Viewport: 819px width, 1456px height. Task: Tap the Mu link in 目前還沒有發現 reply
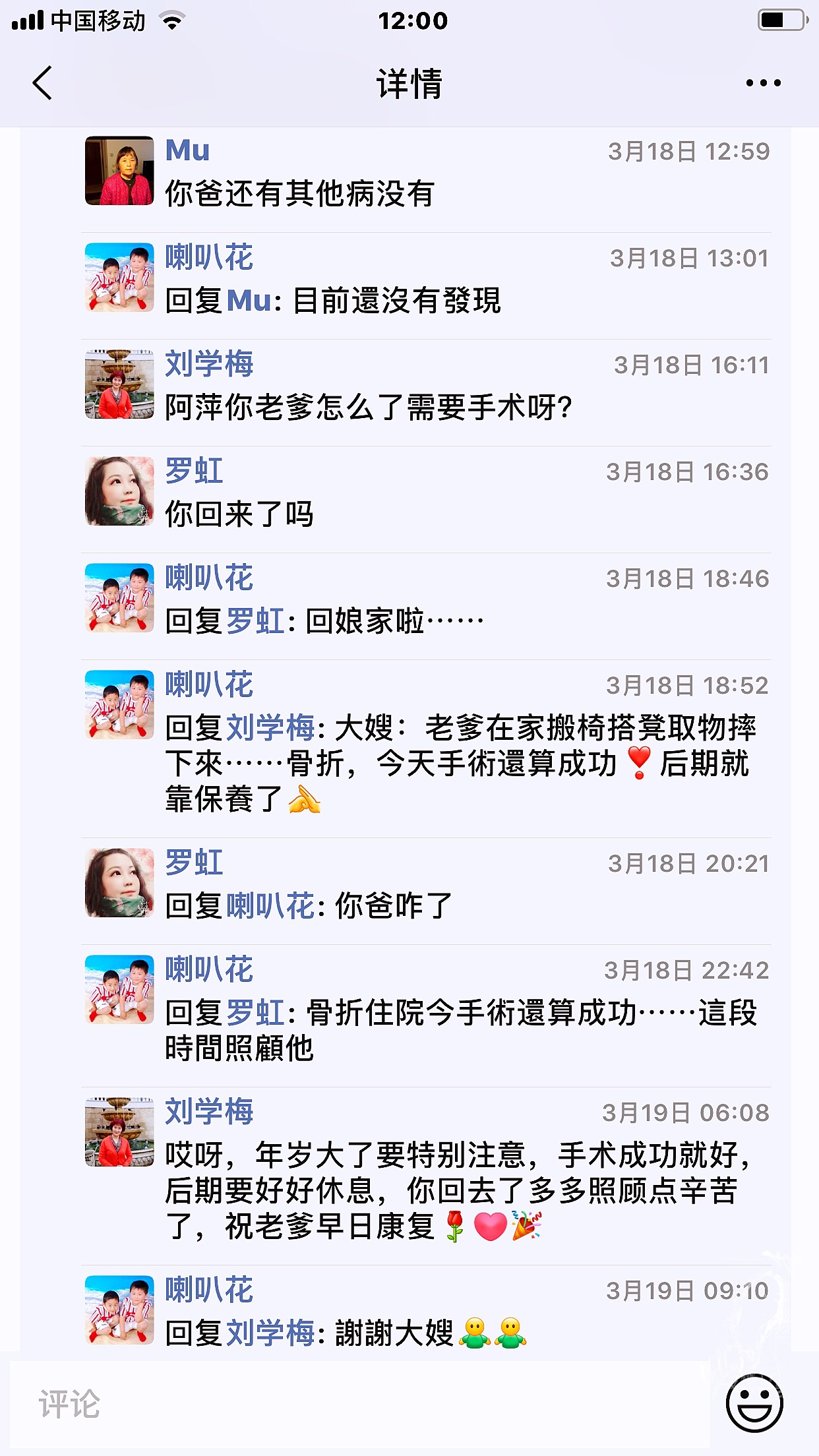pos(249,301)
